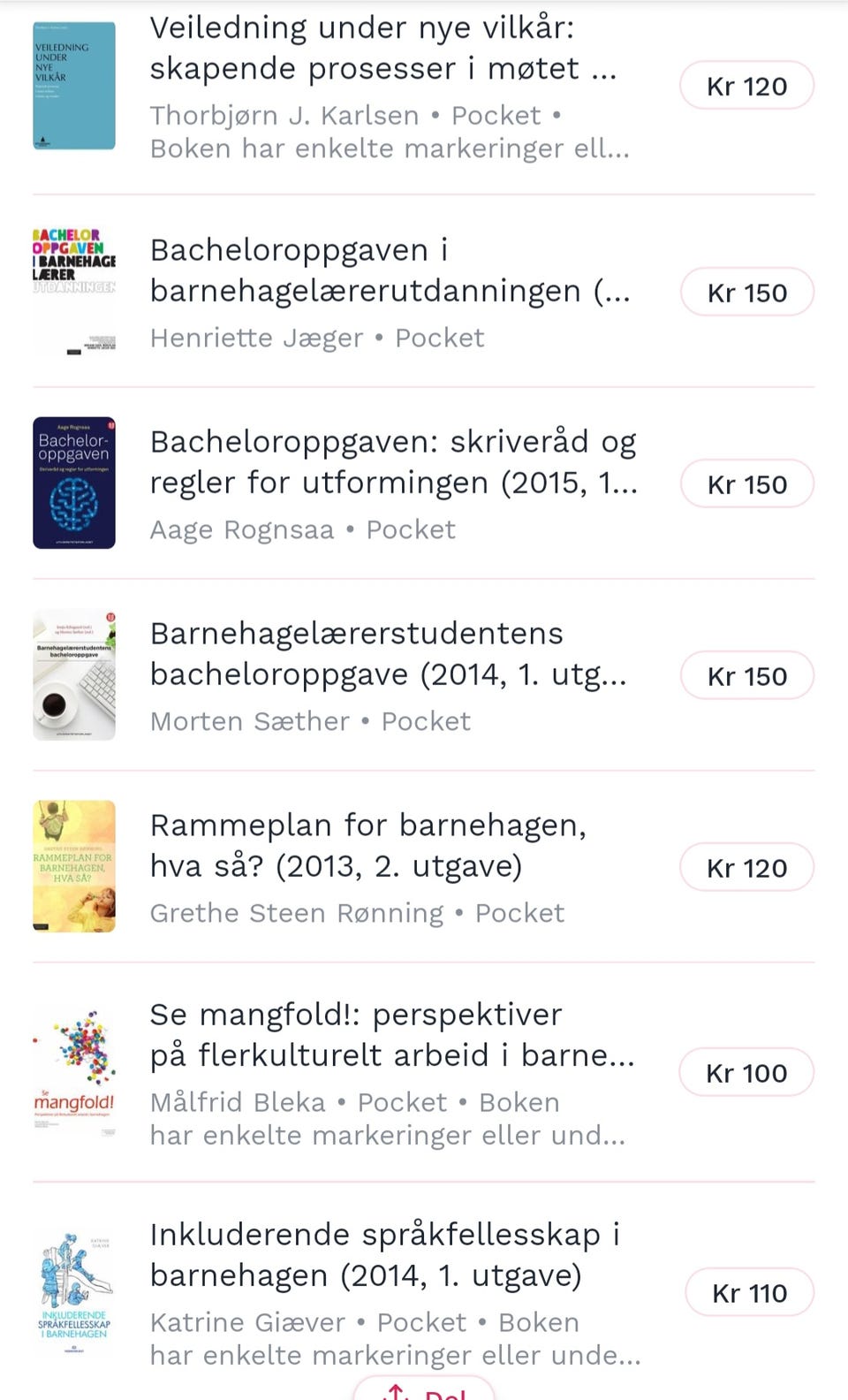Screen dimensions: 848x1400
Task: Click the Kr 100 pill beside Se mangfold!
Action: pyautogui.click(x=746, y=1072)
